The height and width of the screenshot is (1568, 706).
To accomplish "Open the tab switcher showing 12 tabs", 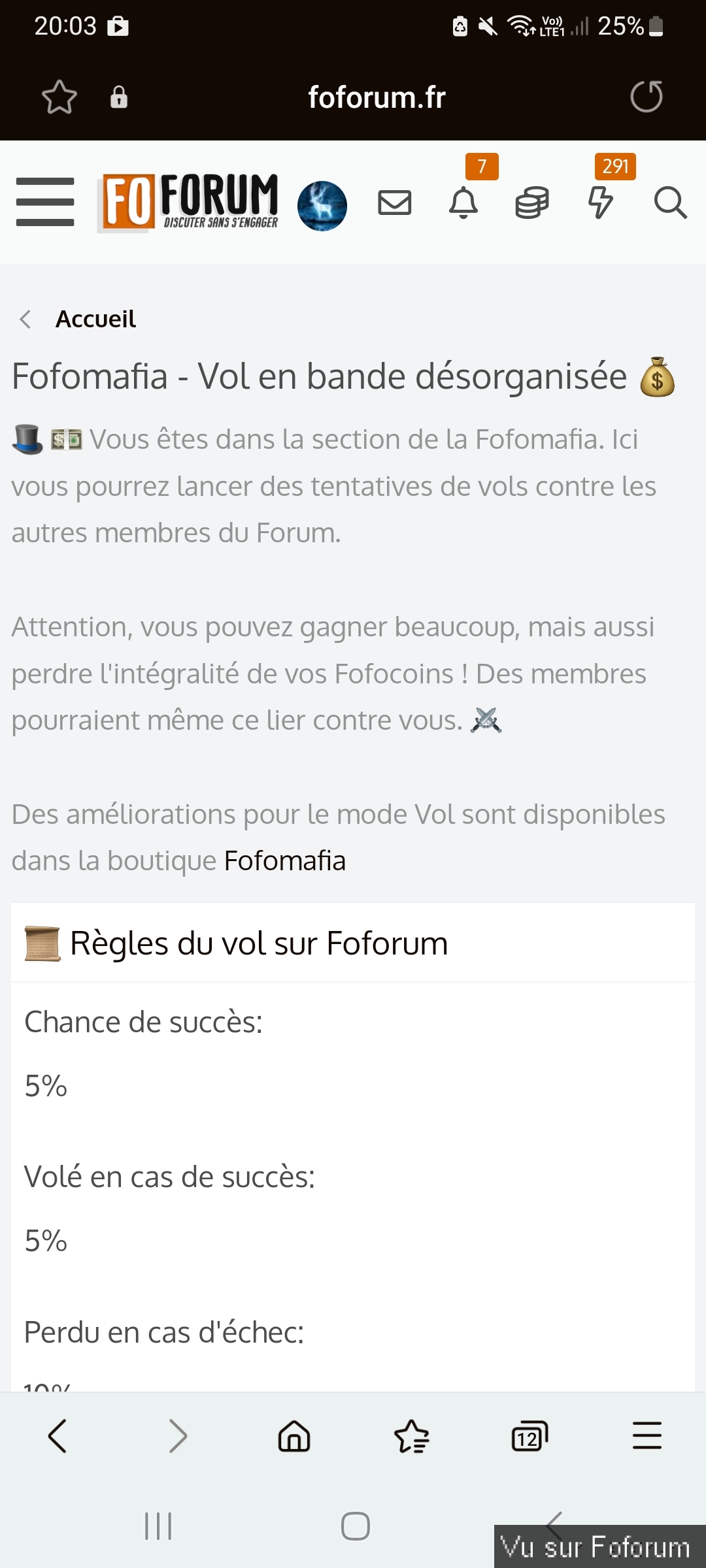I will 529,1436.
